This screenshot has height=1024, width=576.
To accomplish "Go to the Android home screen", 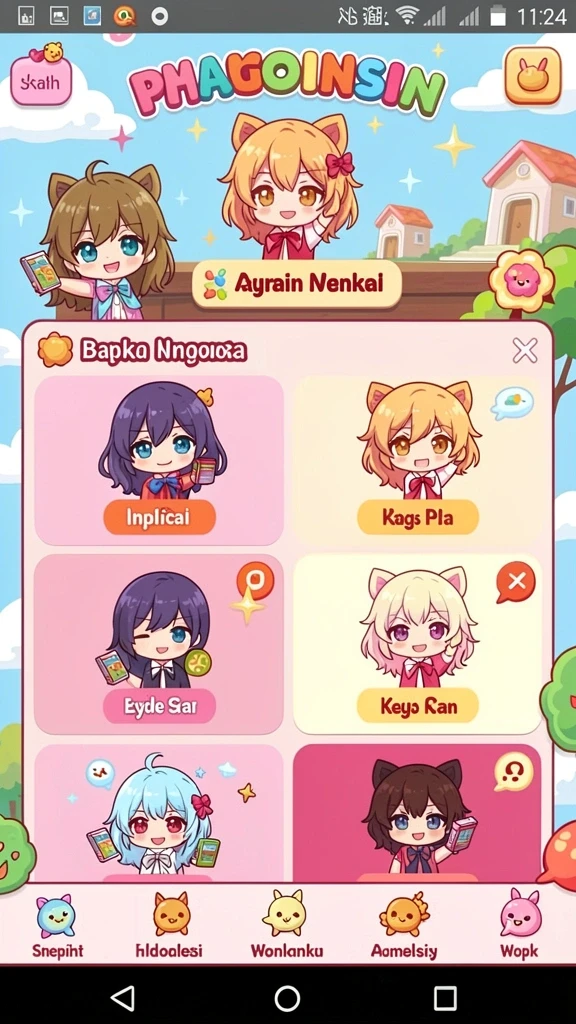I will click(x=287, y=998).
